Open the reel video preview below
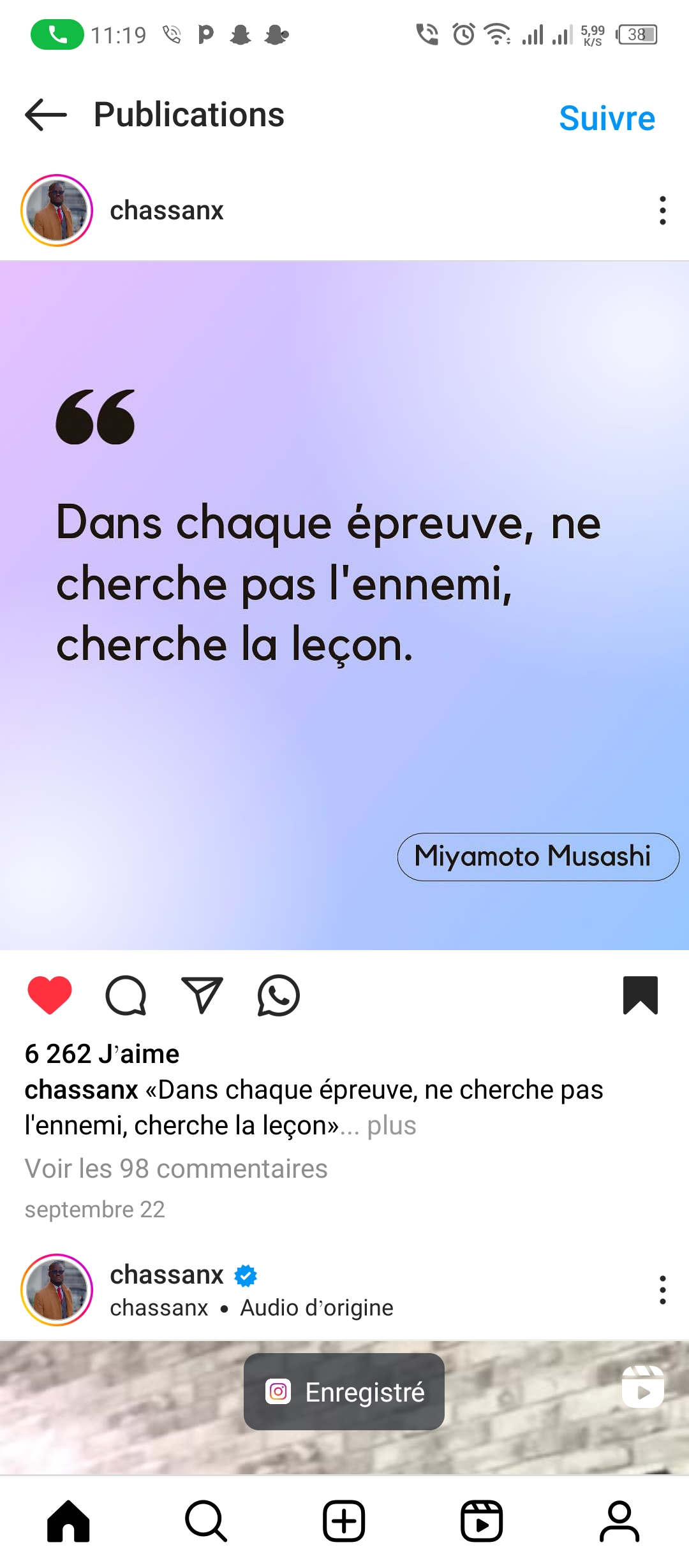Image resolution: width=689 pixels, height=1568 pixels. coord(344,1407)
